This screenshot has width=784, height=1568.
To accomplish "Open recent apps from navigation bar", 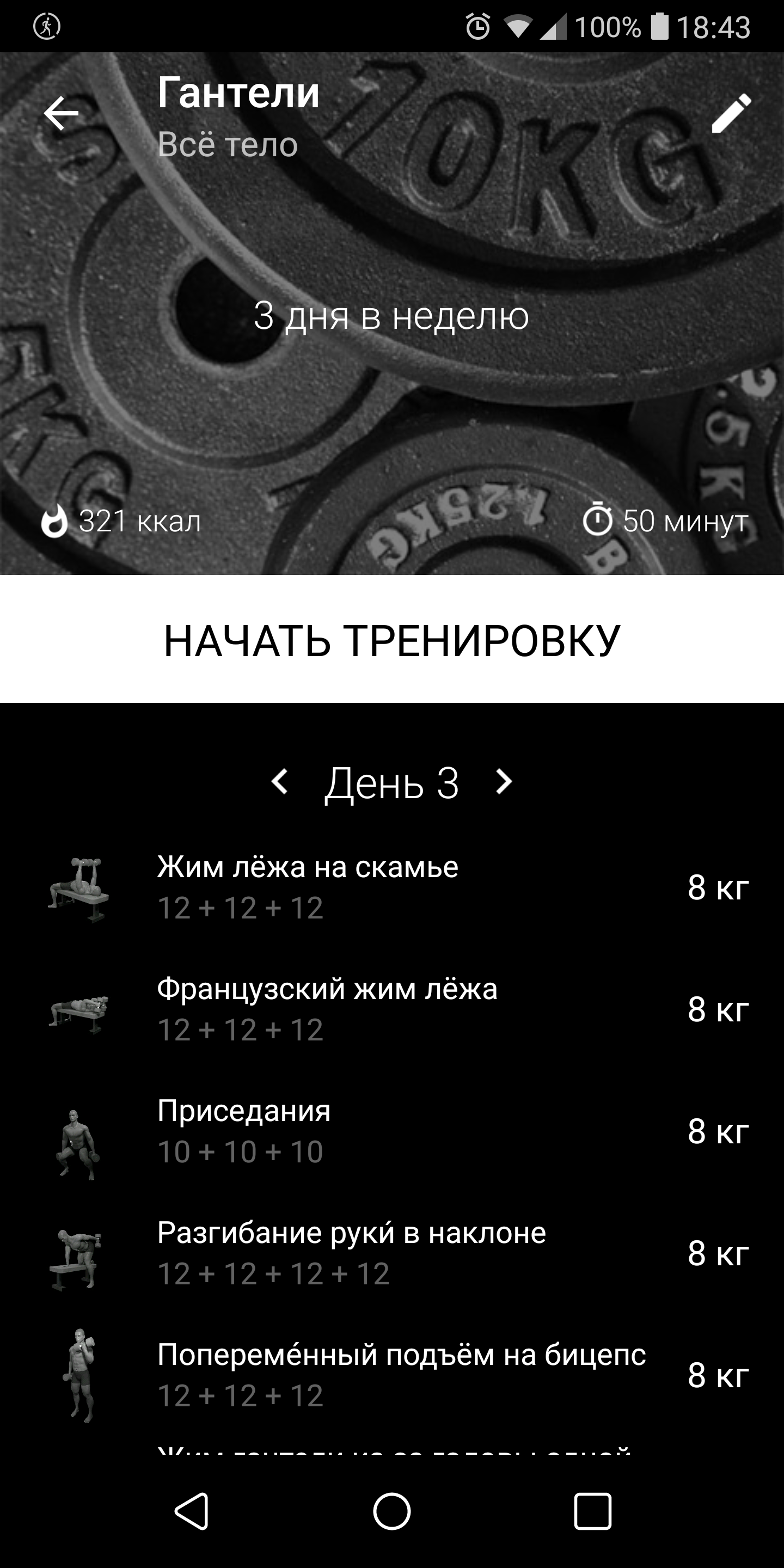I will click(592, 1511).
